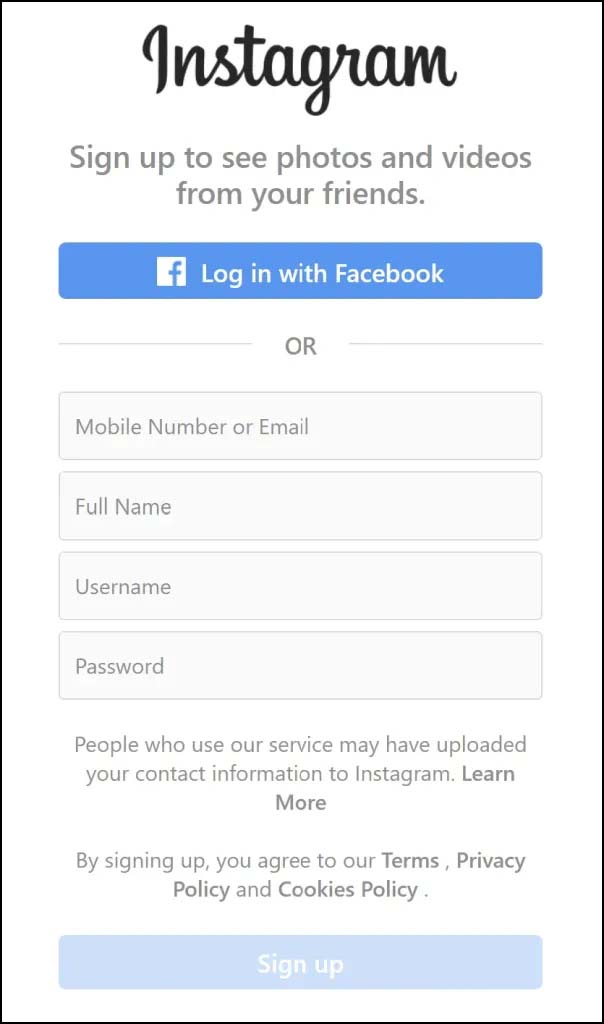Open the Terms link
604x1024 pixels.
(x=410, y=861)
